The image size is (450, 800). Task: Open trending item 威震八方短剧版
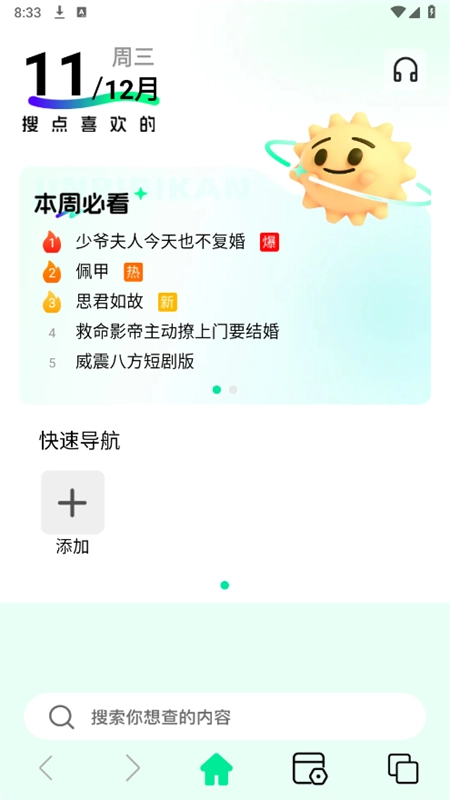[135, 362]
